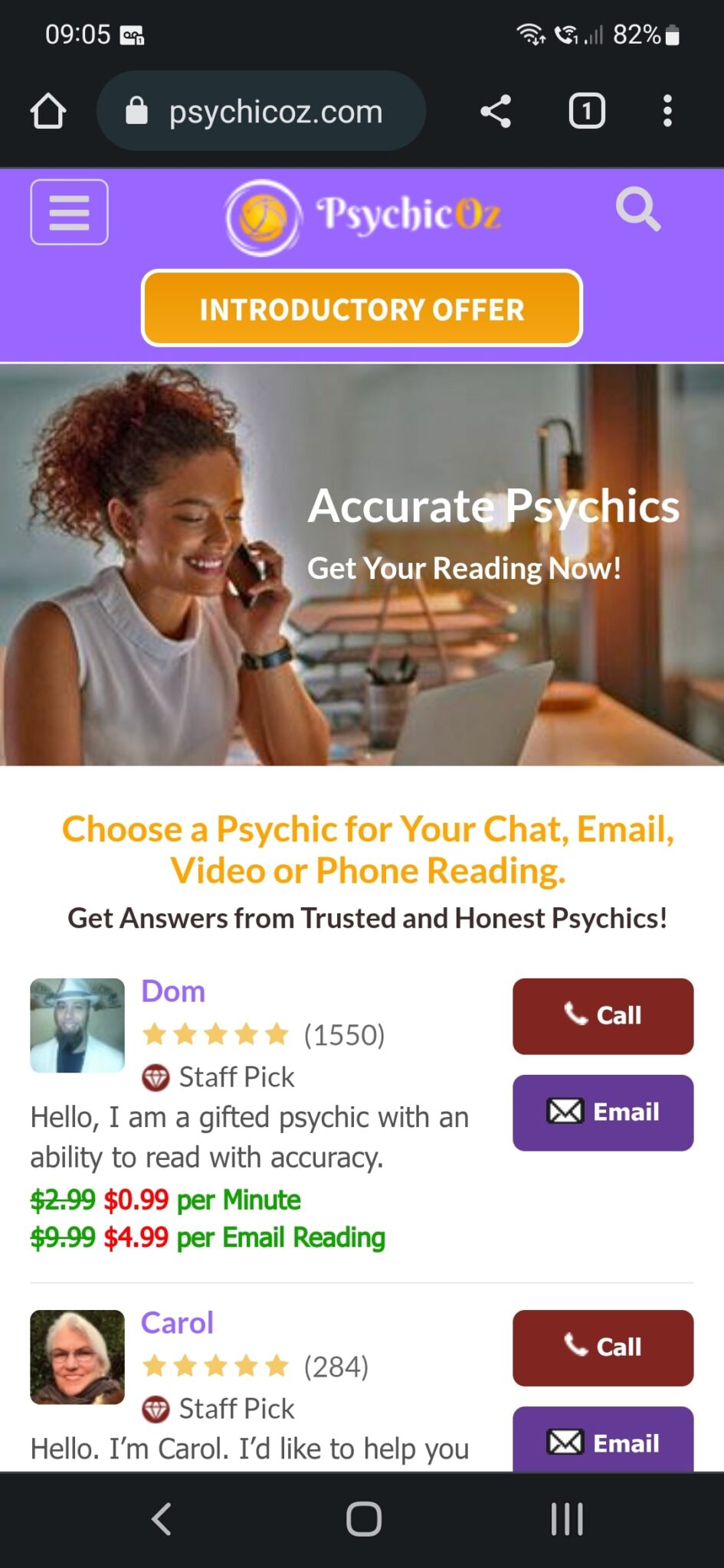View Carol's profile photo
This screenshot has width=724, height=1568.
coord(77,1357)
